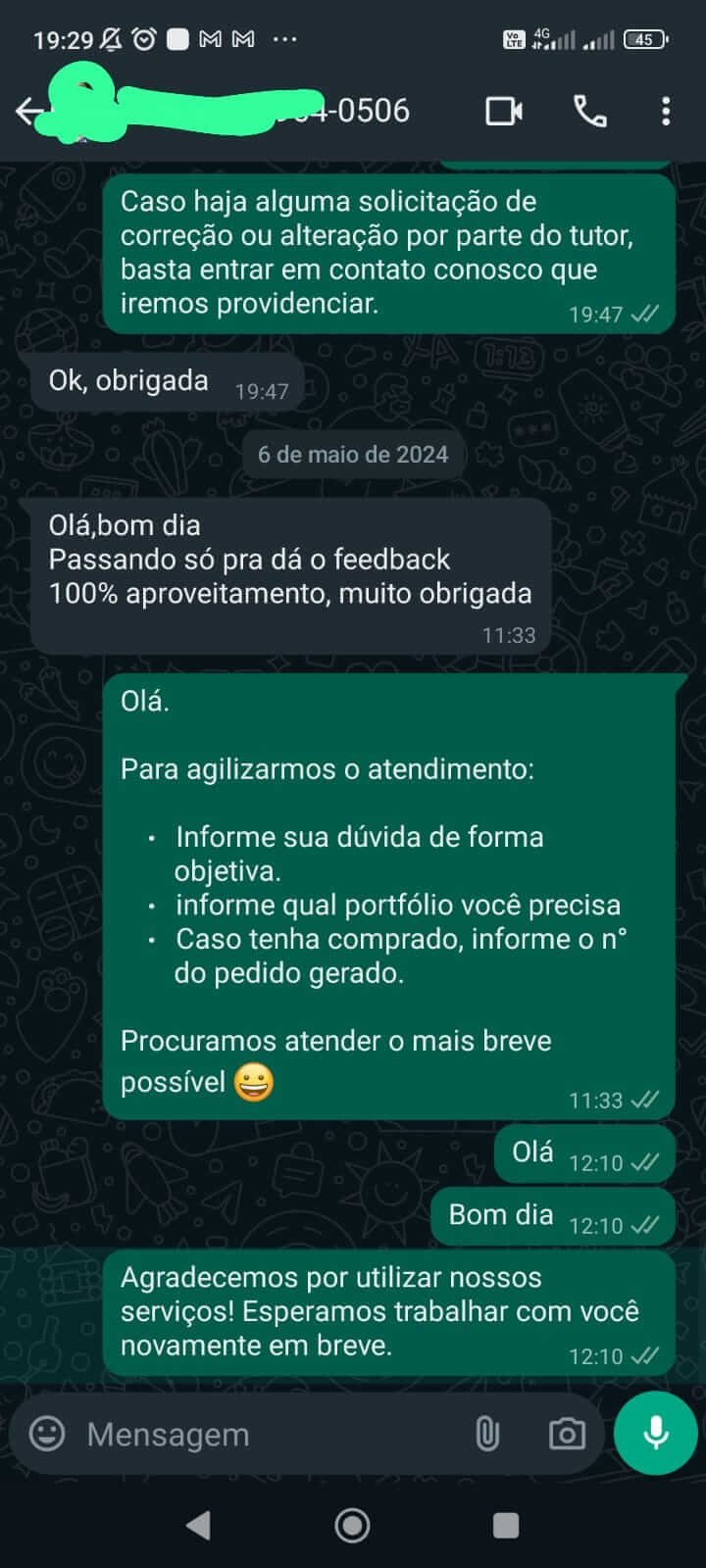Start a voice call with this contact

pos(589,112)
